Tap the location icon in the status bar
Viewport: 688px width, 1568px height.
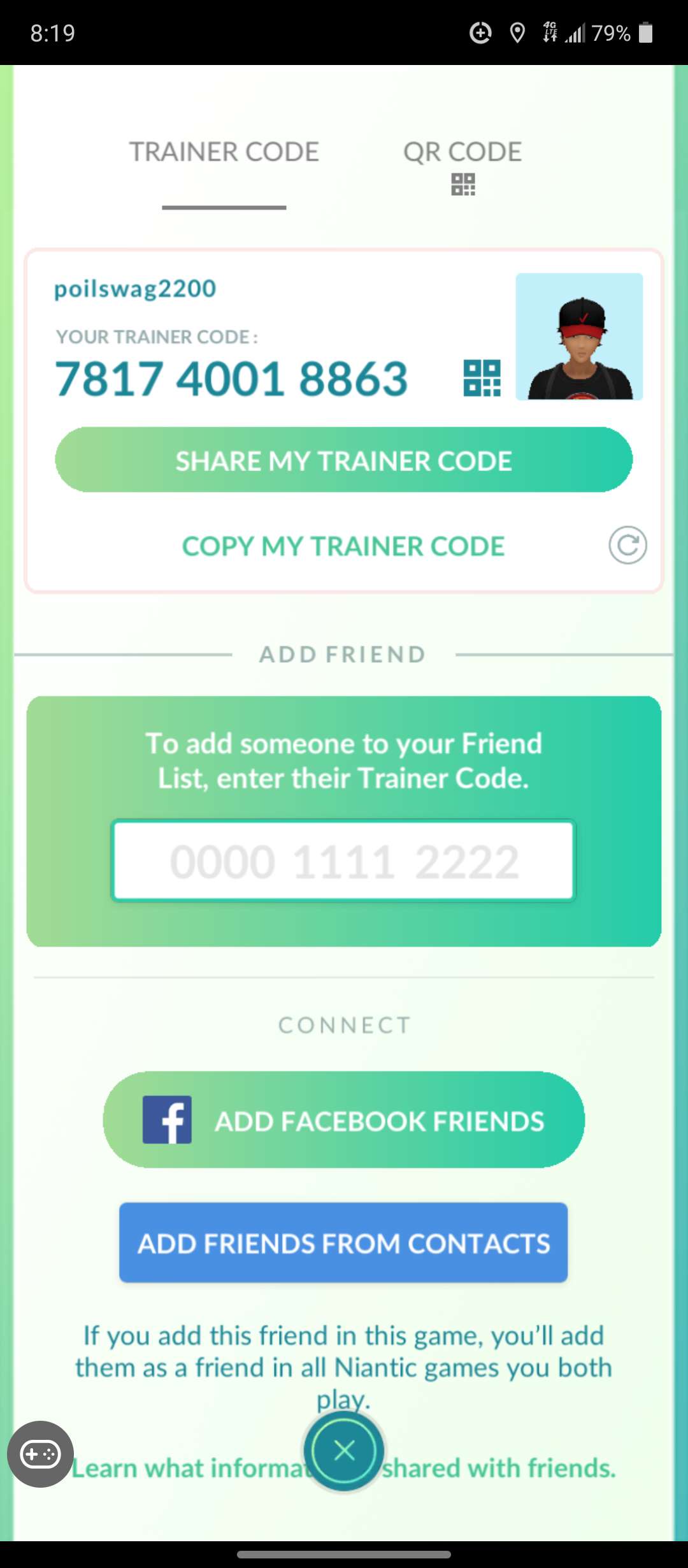517,32
